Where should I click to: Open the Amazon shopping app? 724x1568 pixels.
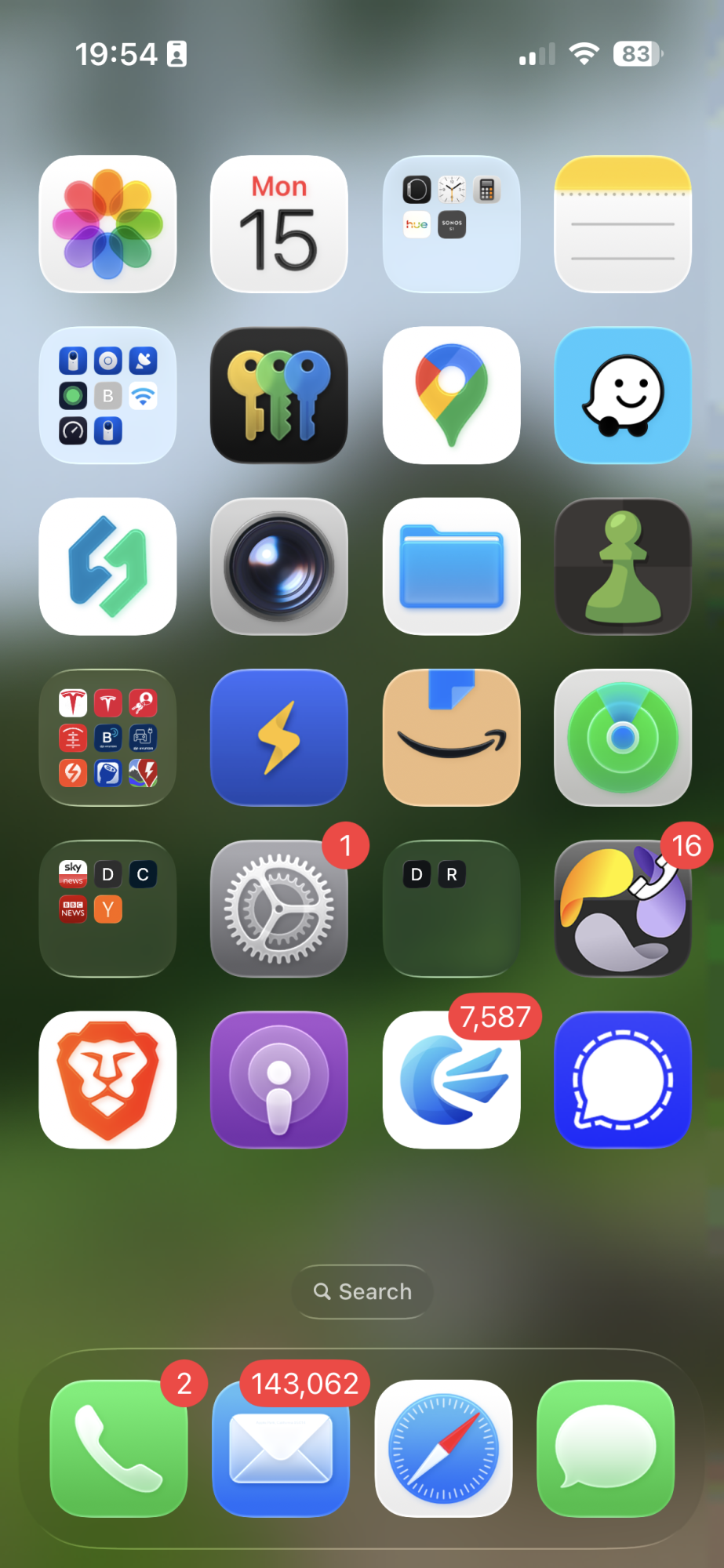tap(451, 737)
